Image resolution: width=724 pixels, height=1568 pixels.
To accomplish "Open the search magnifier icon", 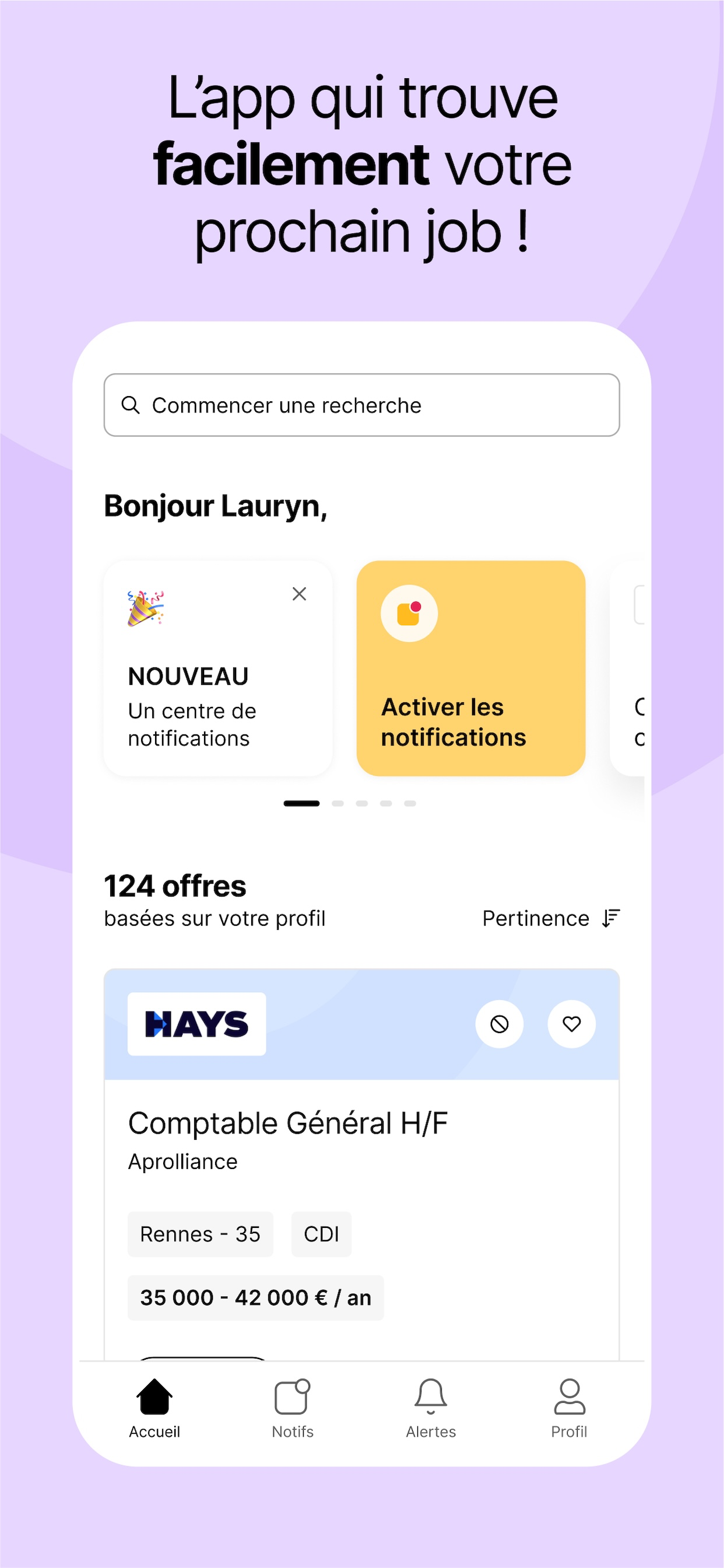I will 130,405.
